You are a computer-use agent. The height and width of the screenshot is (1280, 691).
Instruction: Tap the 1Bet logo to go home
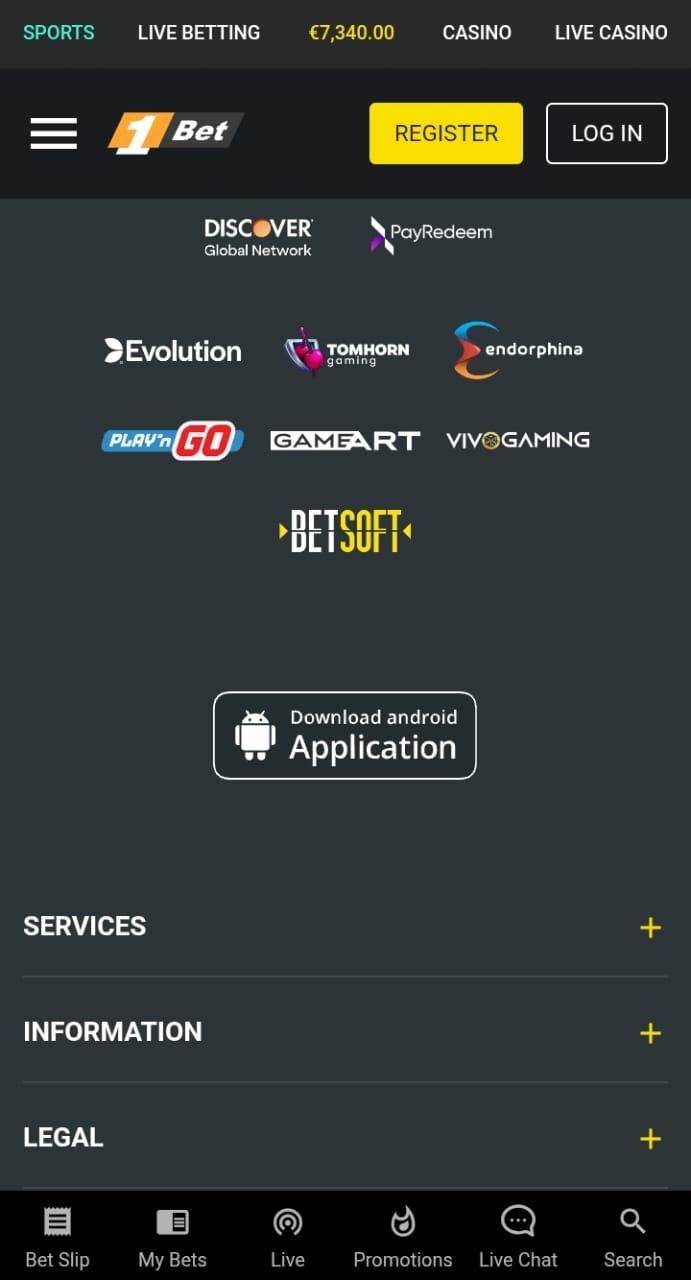(x=175, y=133)
